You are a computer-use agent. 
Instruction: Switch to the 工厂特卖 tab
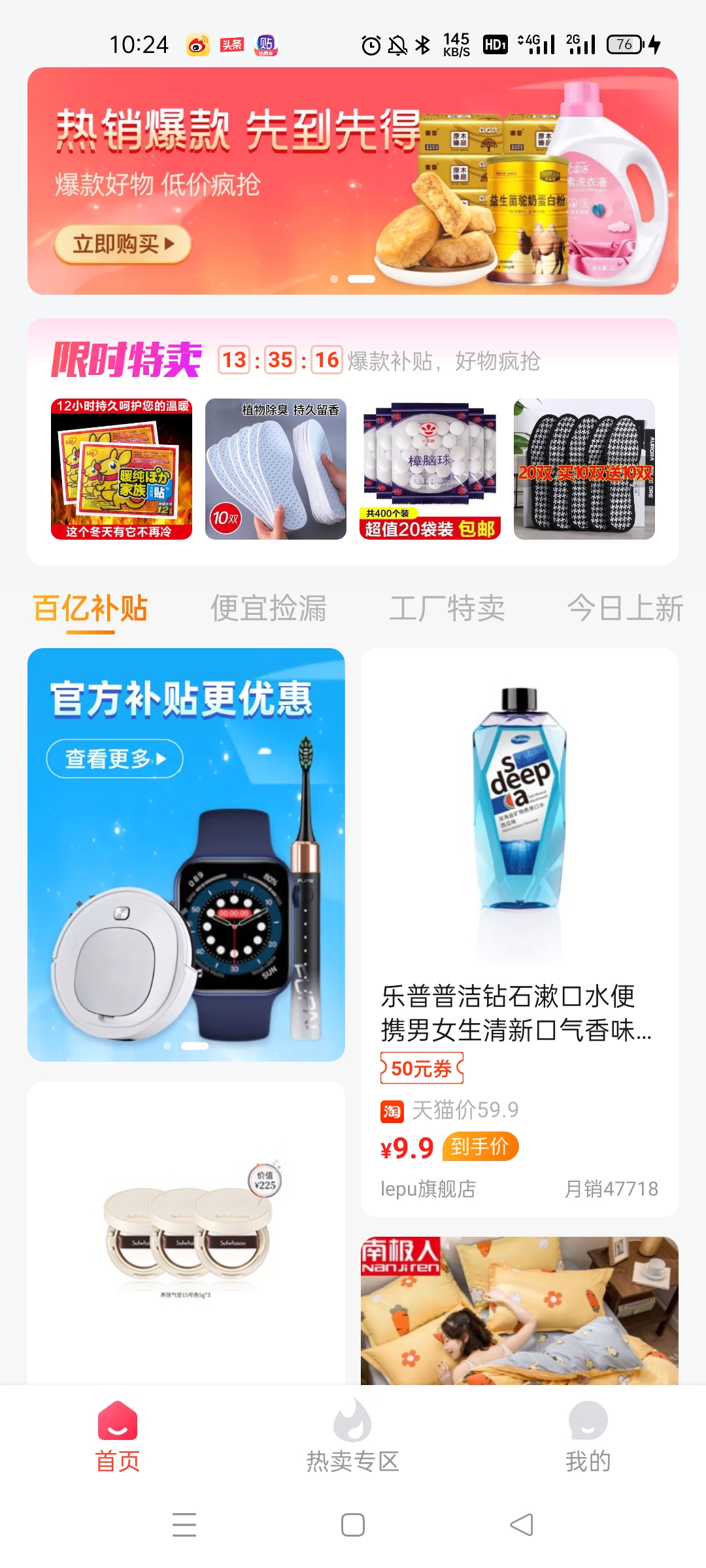point(447,609)
